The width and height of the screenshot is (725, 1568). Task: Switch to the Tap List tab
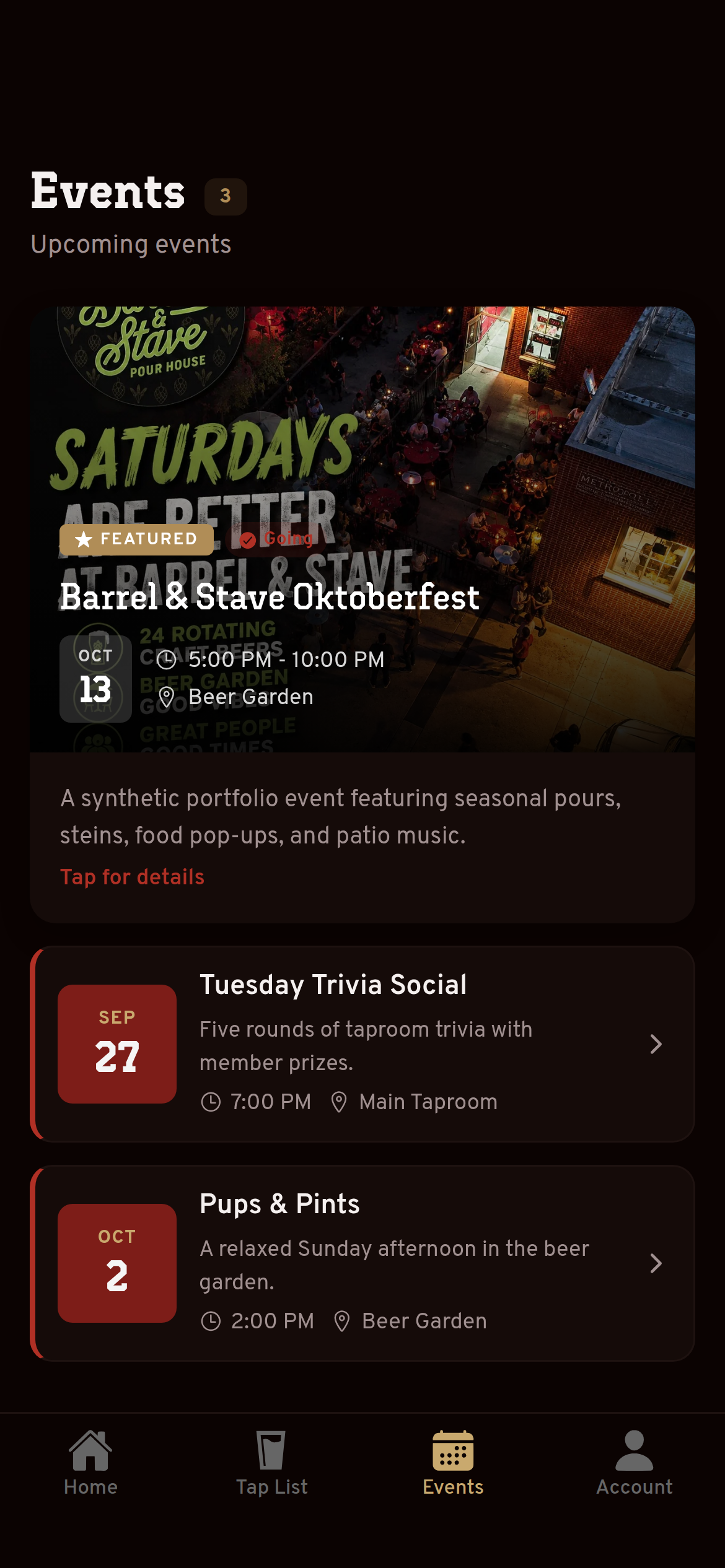click(x=271, y=1463)
